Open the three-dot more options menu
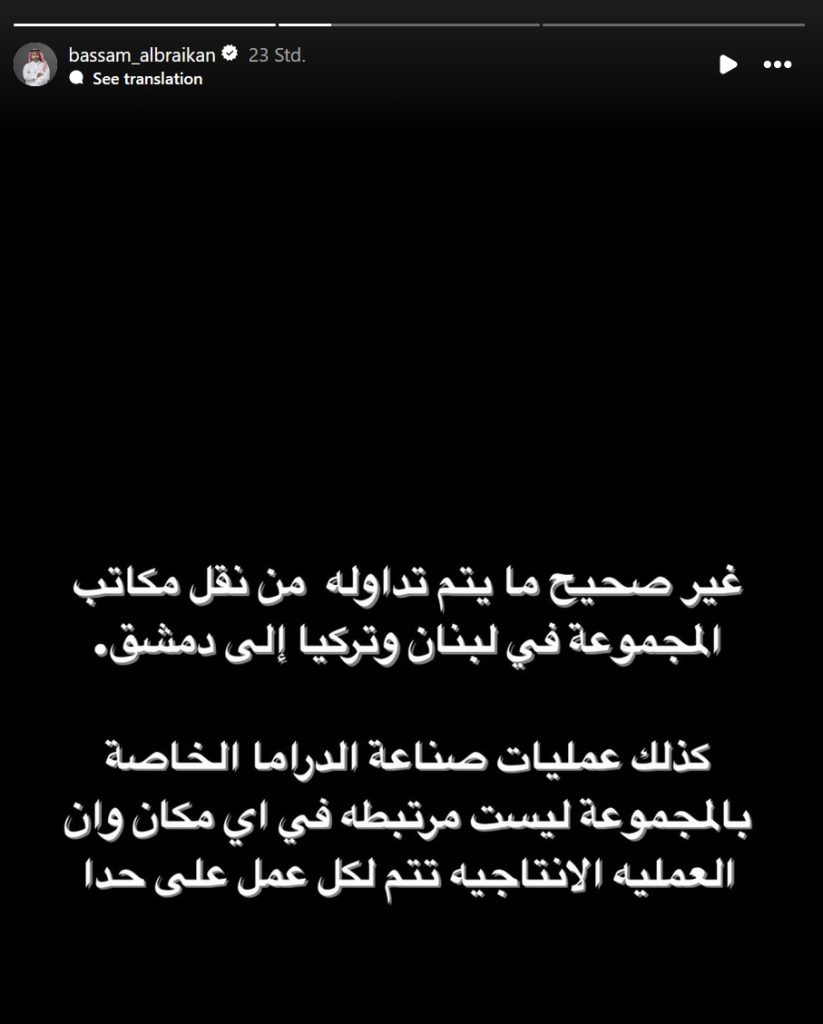The image size is (823, 1024). coord(777,65)
